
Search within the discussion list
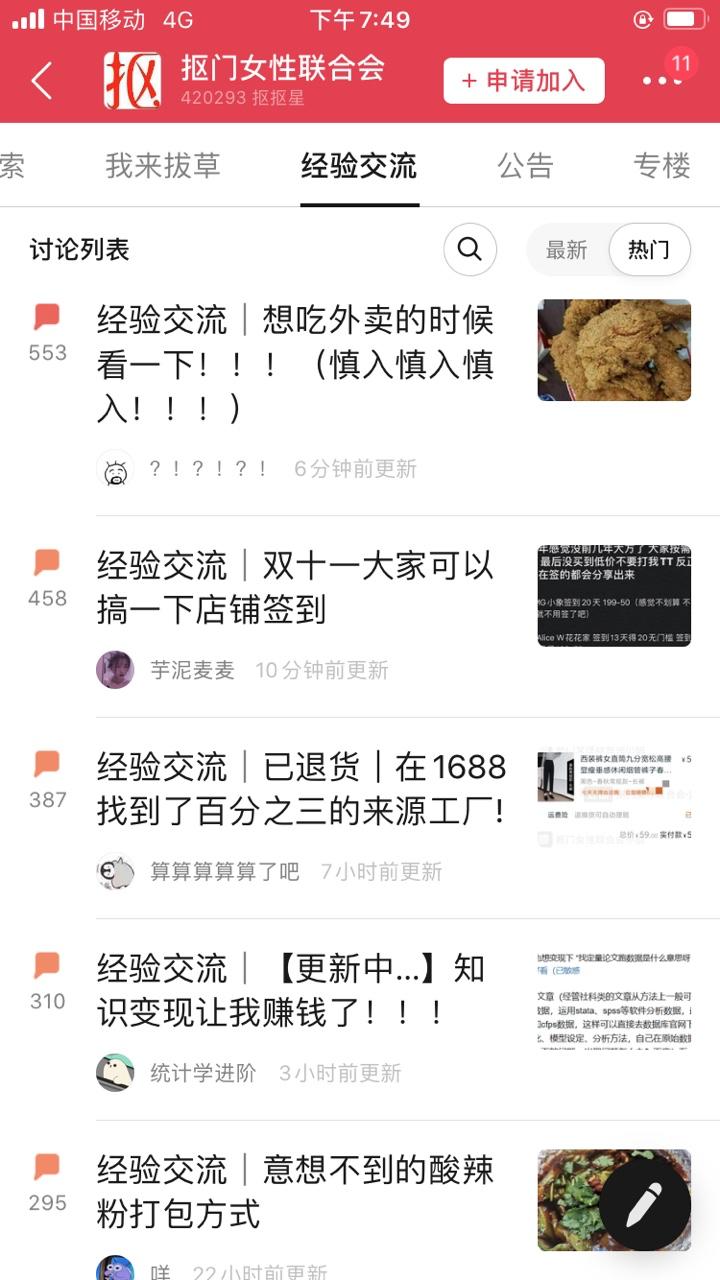pos(469,249)
